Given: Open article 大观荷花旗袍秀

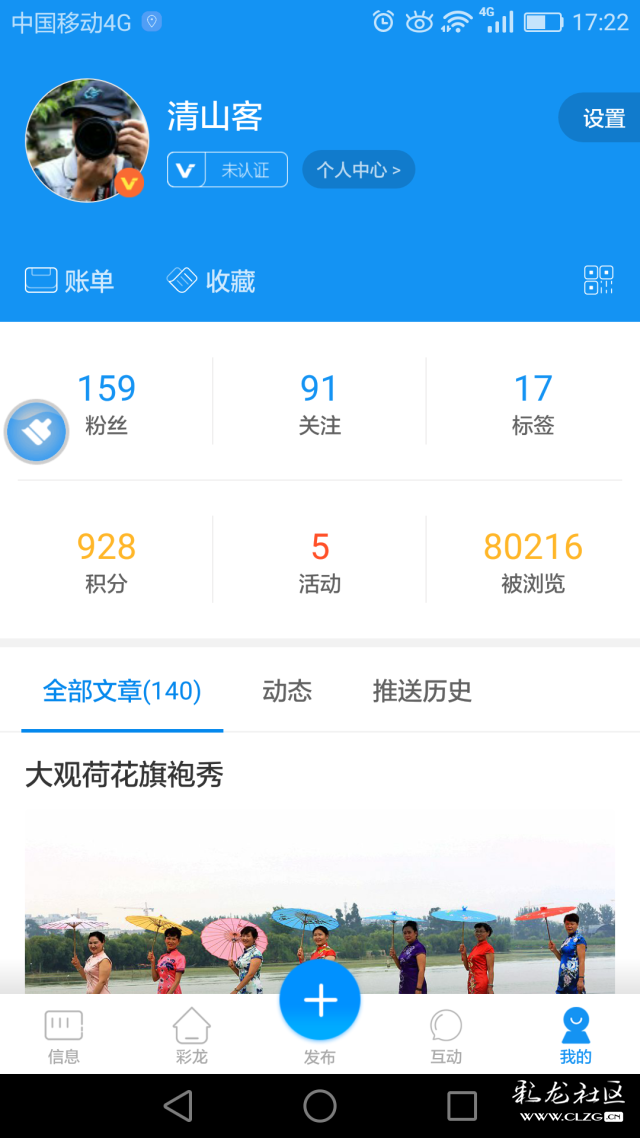Looking at the screenshot, I should [x=124, y=775].
